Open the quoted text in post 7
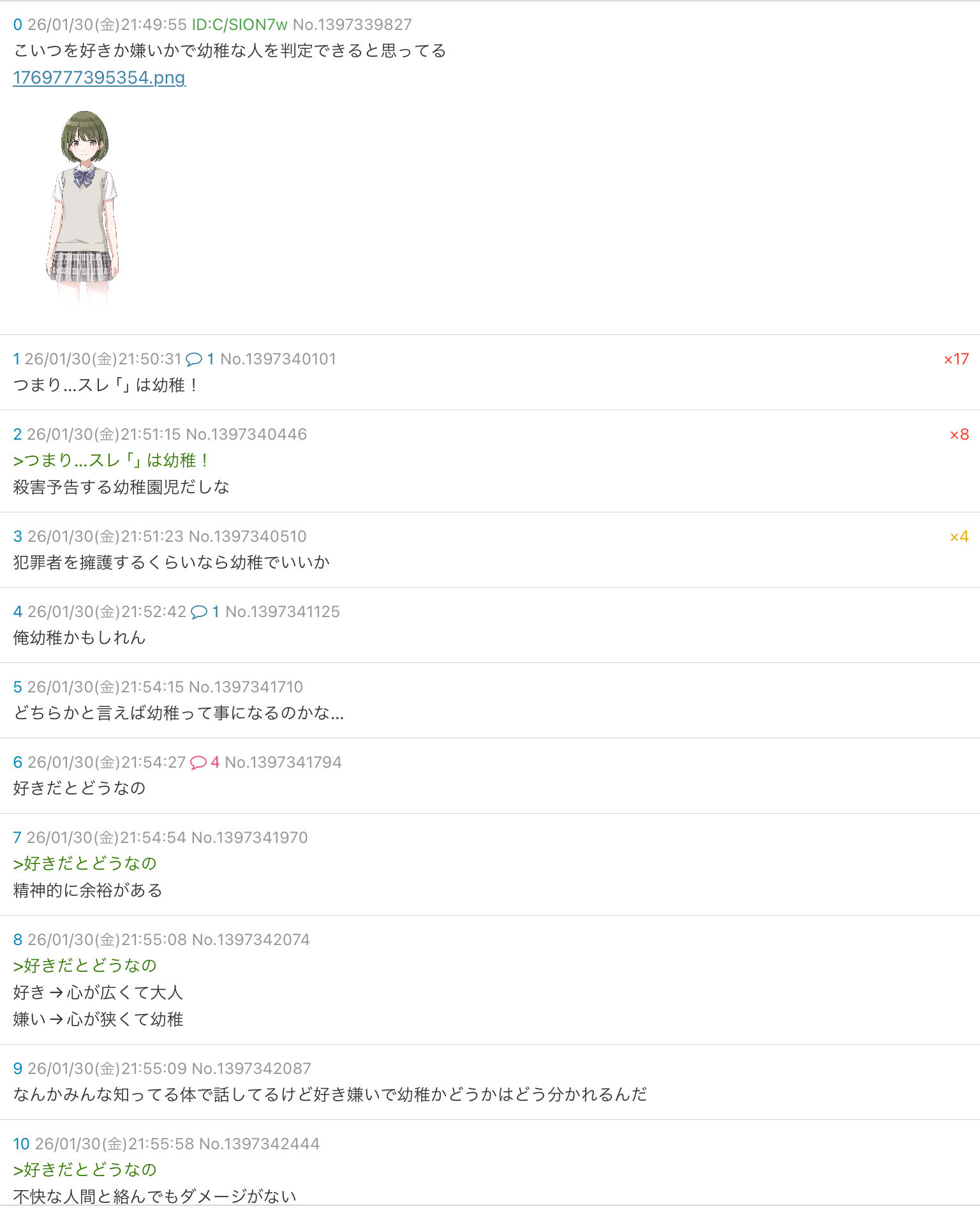 (85, 863)
